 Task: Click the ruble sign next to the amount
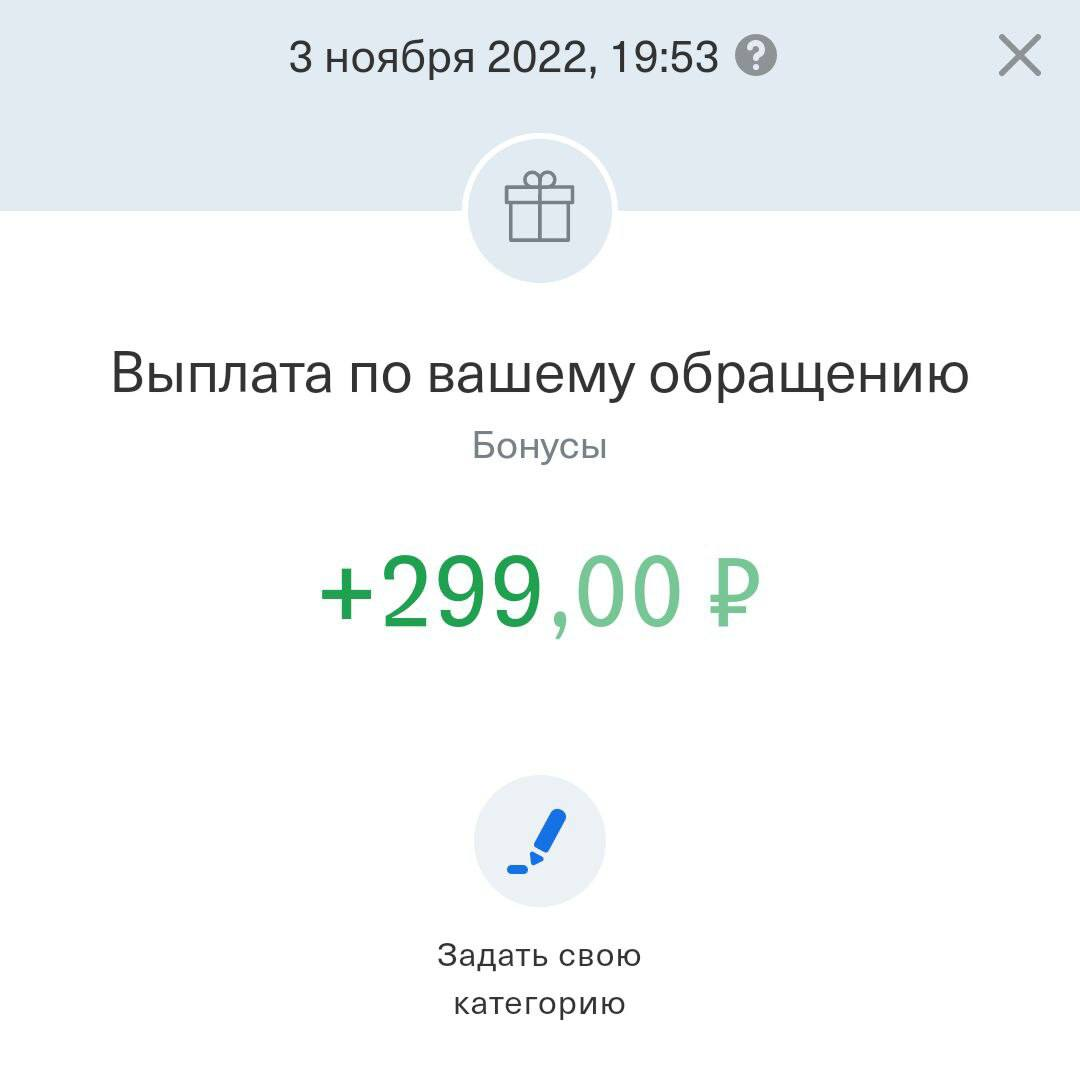pos(733,593)
